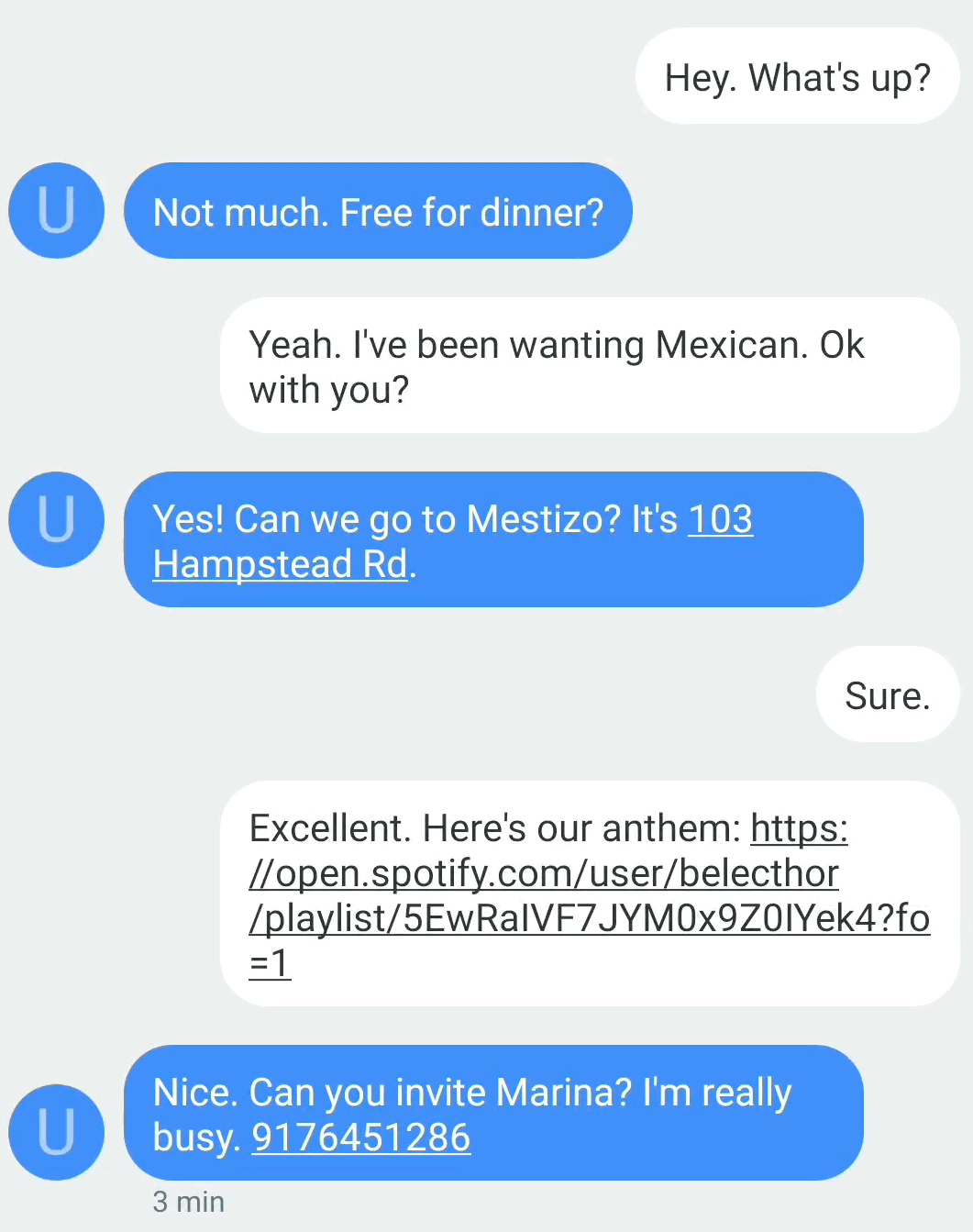Open the 103 Hampstead Rd address link

[x=280, y=564]
